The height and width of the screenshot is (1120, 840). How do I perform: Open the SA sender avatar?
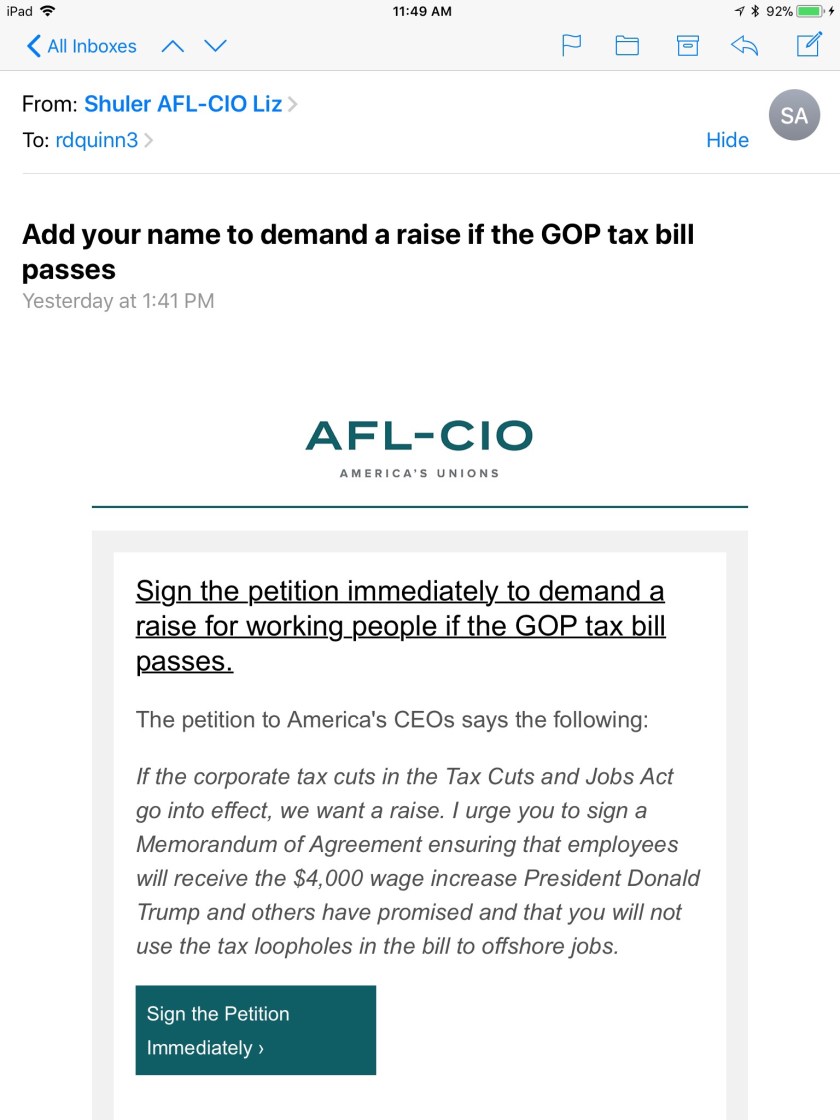(x=794, y=116)
